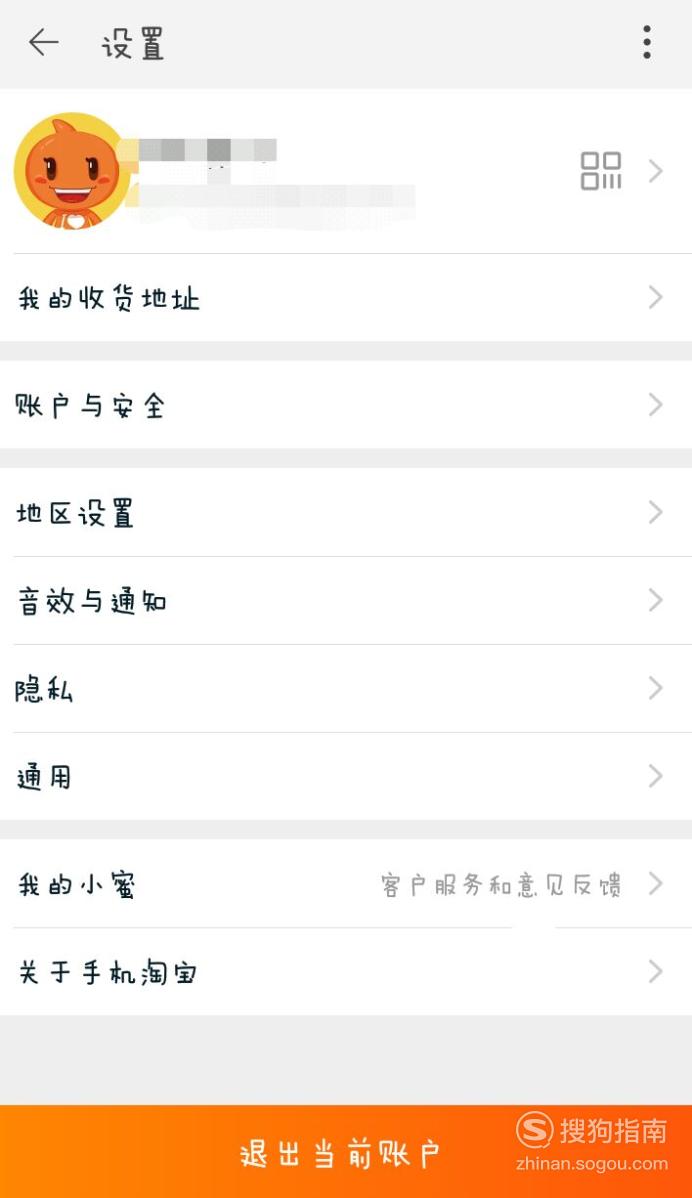This screenshot has width=692, height=1198.
Task: Open 我的小蜜 customer service
Action: click(x=346, y=884)
